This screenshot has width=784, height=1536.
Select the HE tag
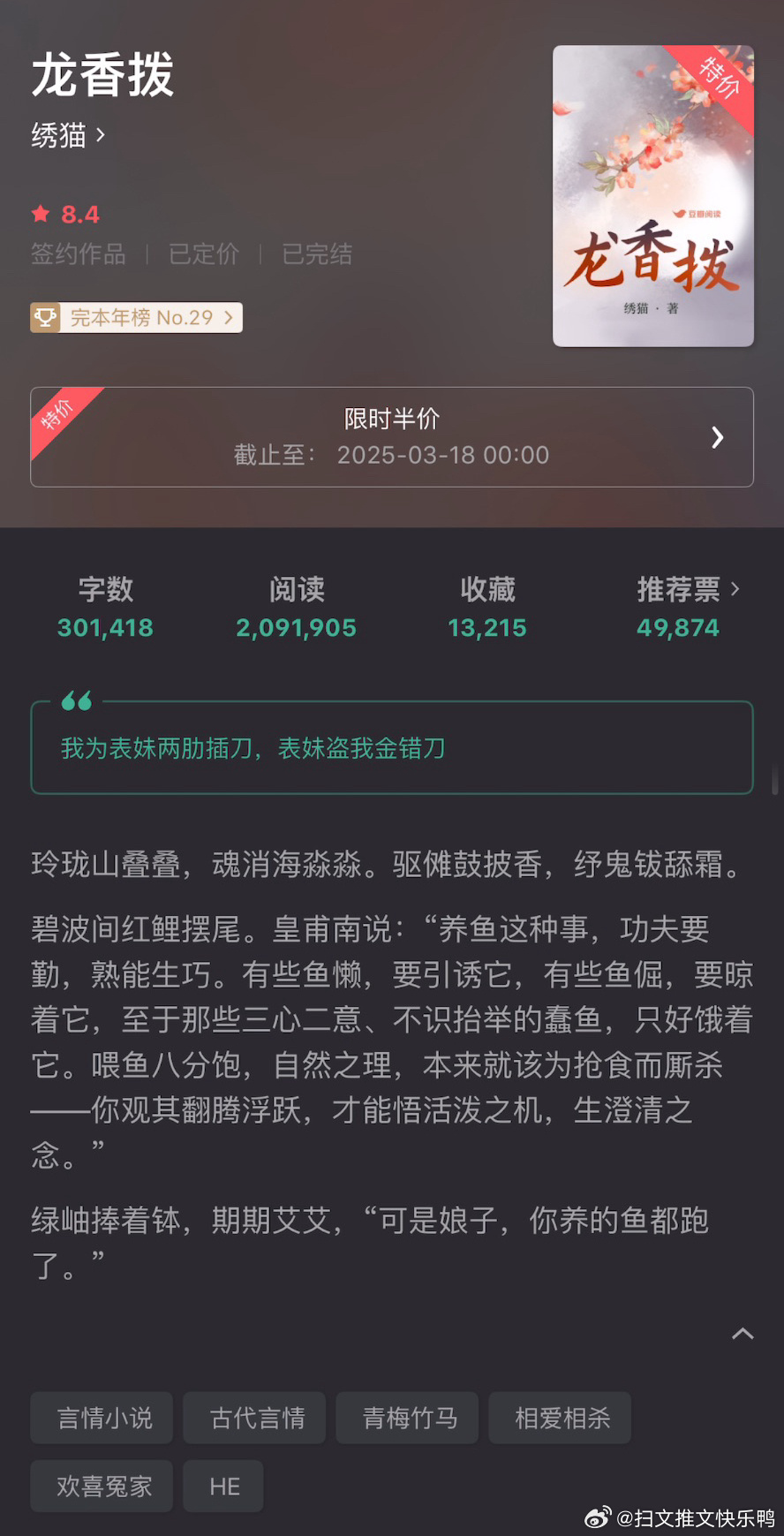coord(224,1486)
